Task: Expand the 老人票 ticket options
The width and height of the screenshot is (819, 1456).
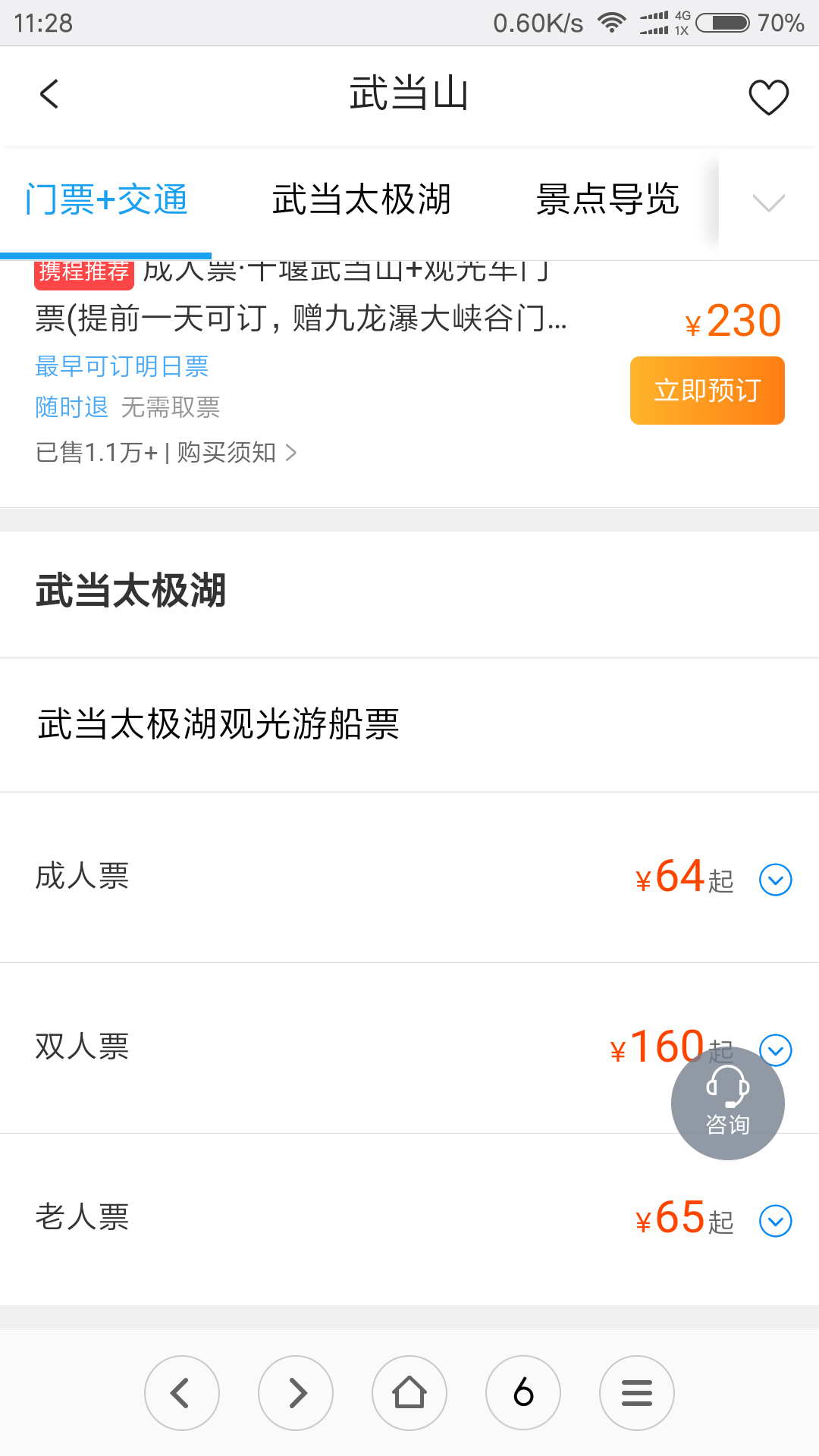Action: click(775, 1221)
